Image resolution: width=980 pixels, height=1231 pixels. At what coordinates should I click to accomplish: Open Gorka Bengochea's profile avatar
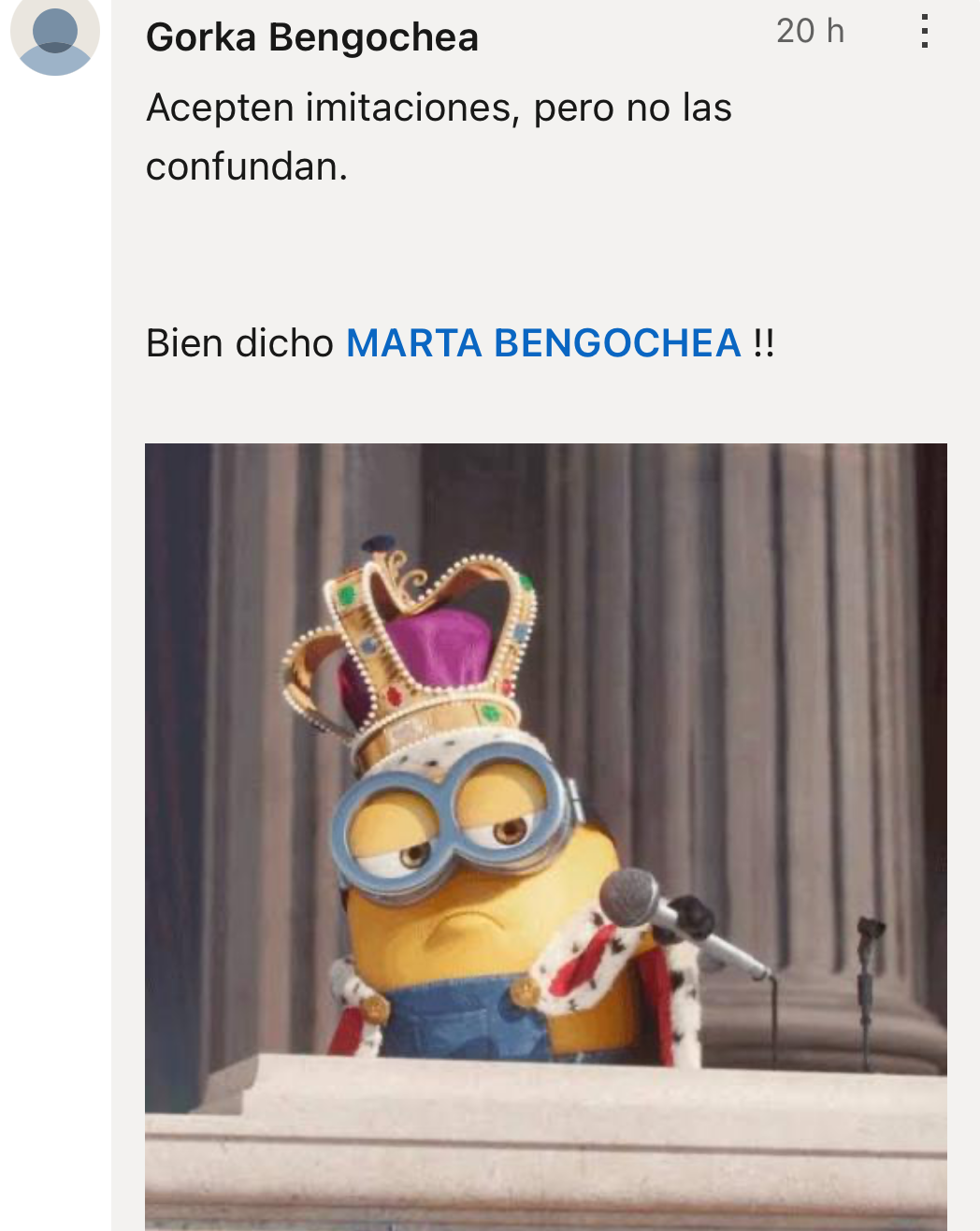pyautogui.click(x=55, y=33)
